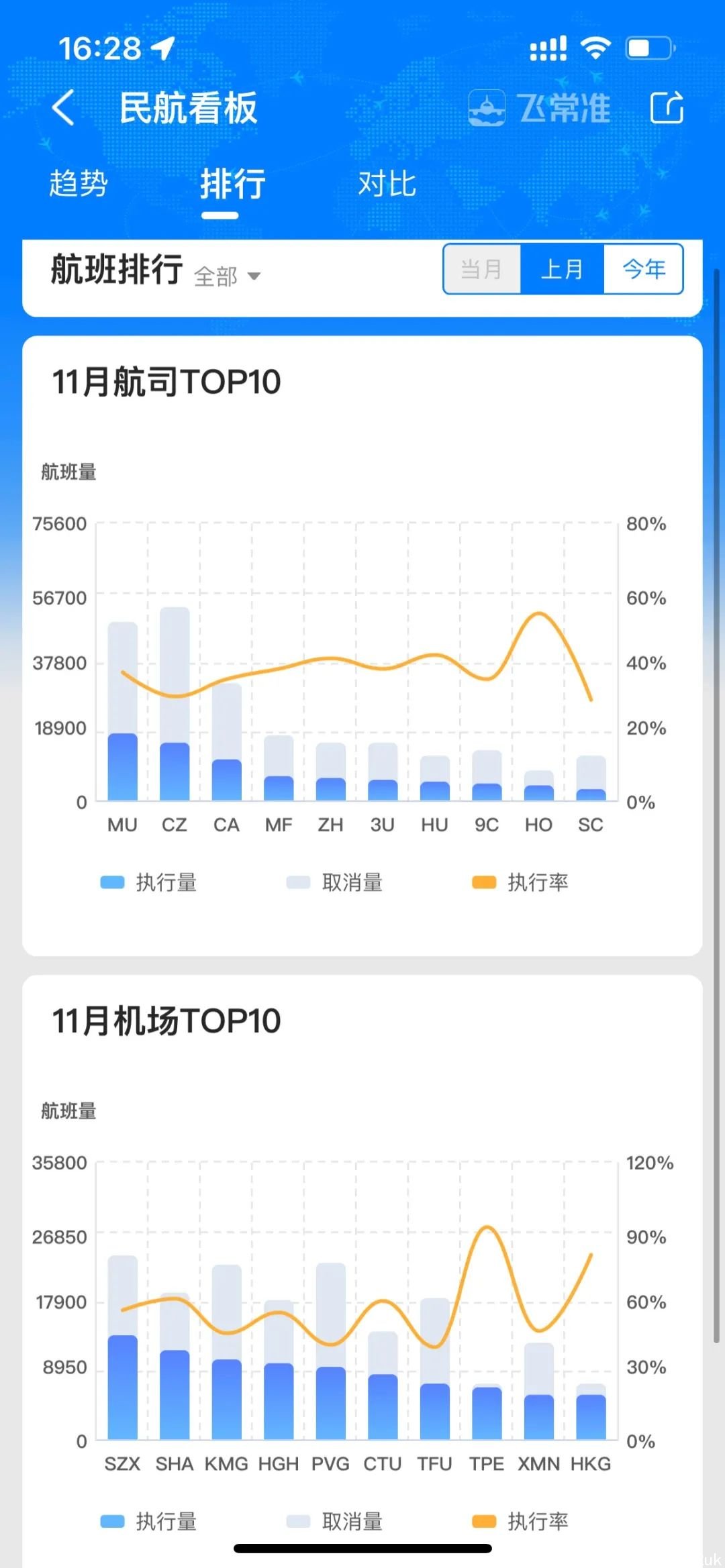This screenshot has width=725, height=1568.
Task: Choose the 上月 time range
Action: [563, 269]
